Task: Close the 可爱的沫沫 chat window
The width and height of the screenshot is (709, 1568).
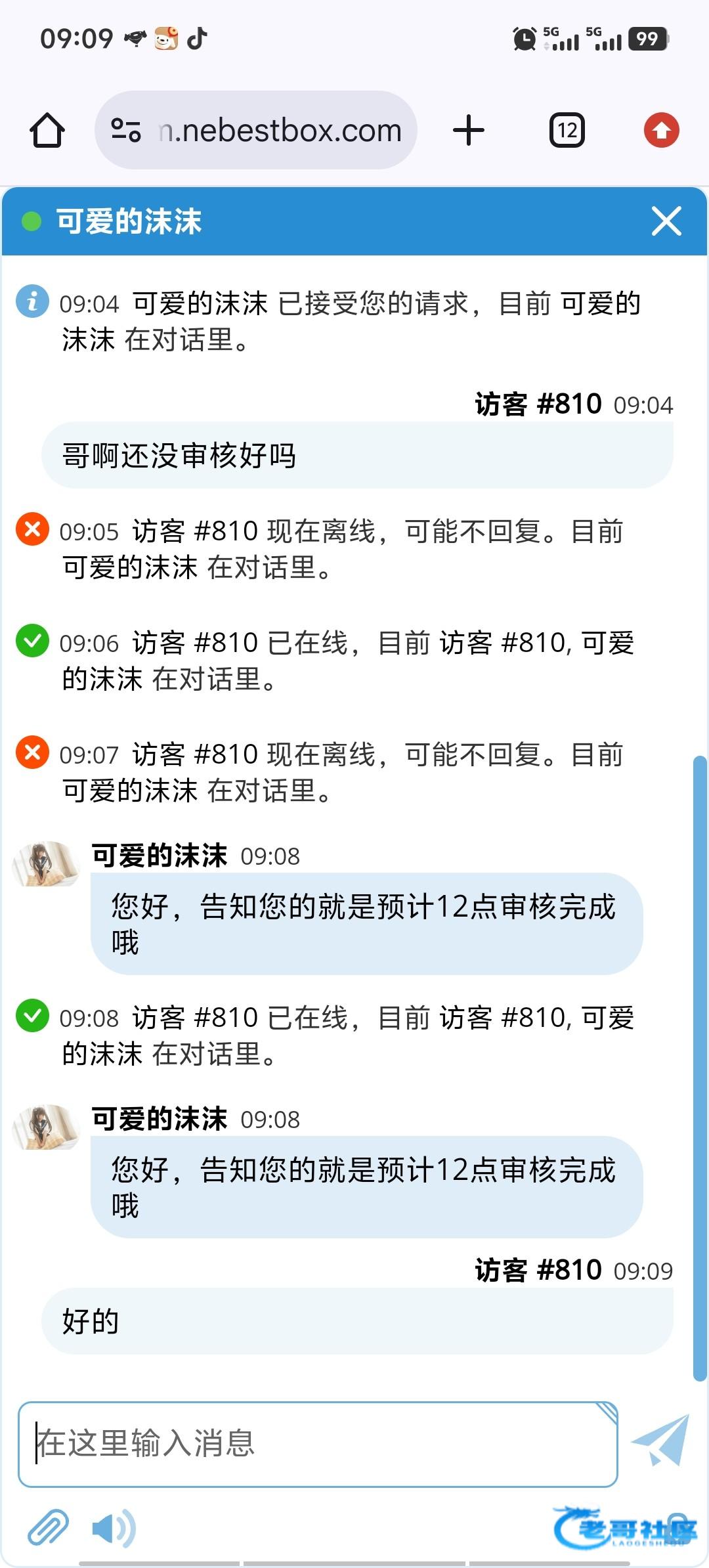Action: pos(666,221)
